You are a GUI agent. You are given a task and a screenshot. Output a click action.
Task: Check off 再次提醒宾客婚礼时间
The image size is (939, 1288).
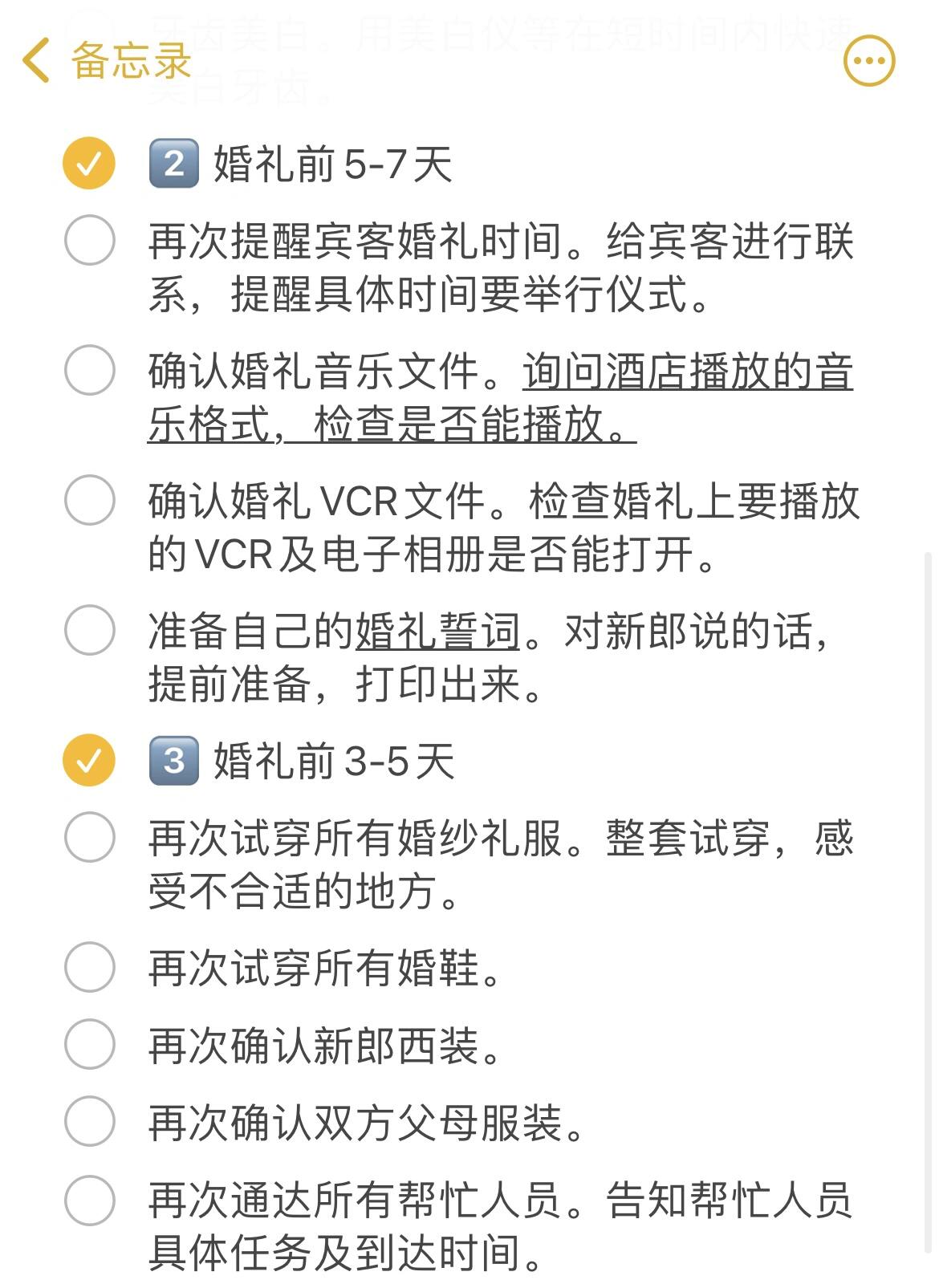click(89, 240)
